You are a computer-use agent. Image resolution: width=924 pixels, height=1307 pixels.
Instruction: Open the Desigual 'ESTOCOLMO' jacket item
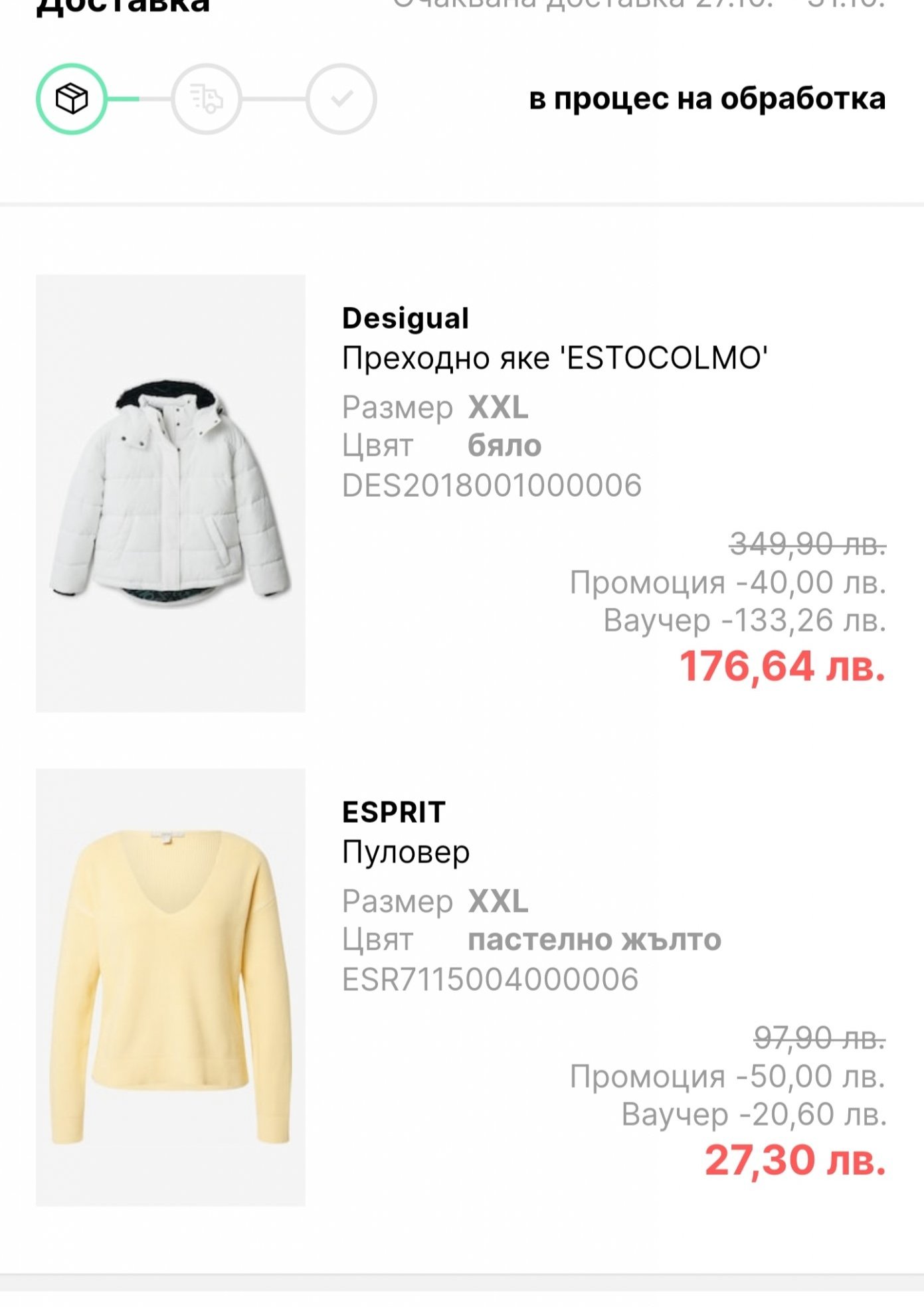(171, 493)
